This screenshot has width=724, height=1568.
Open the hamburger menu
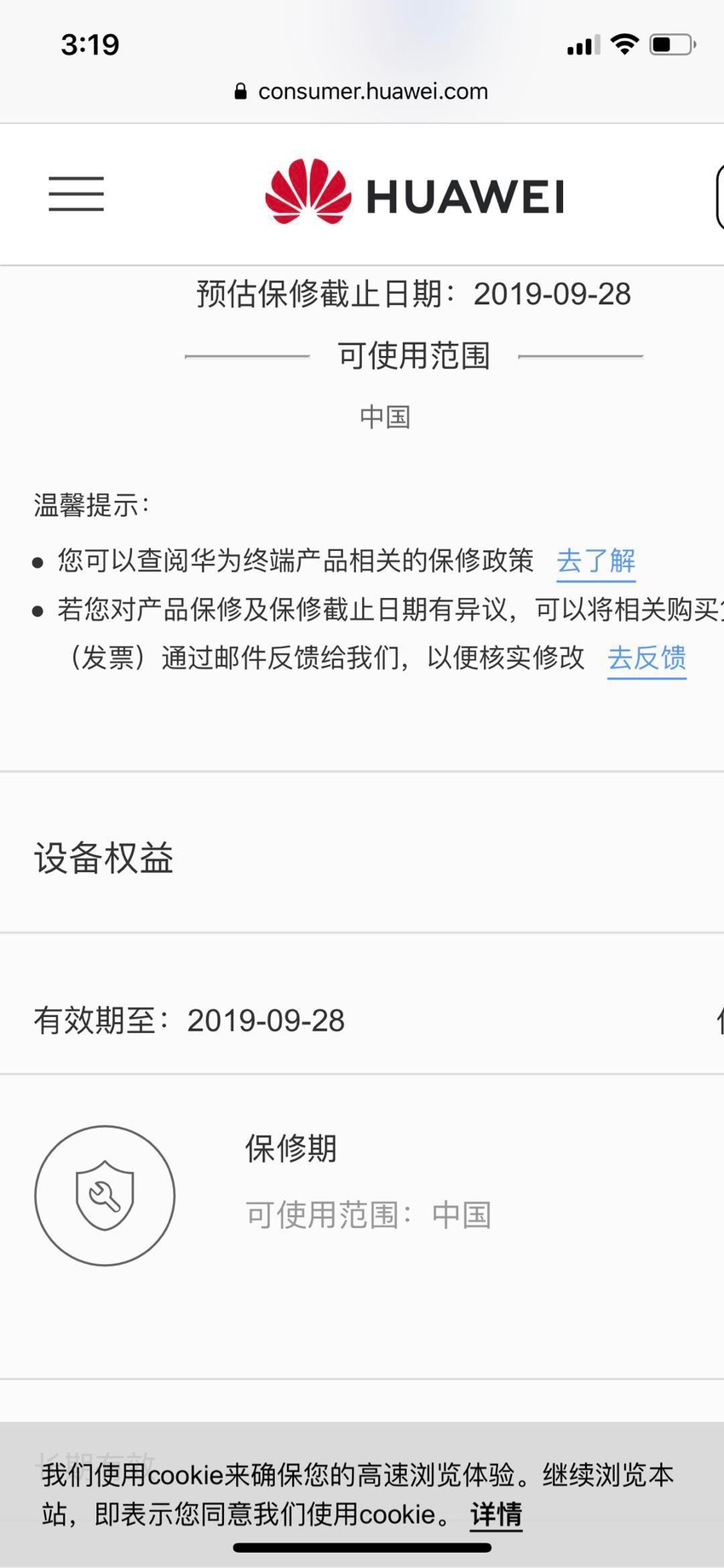(76, 193)
